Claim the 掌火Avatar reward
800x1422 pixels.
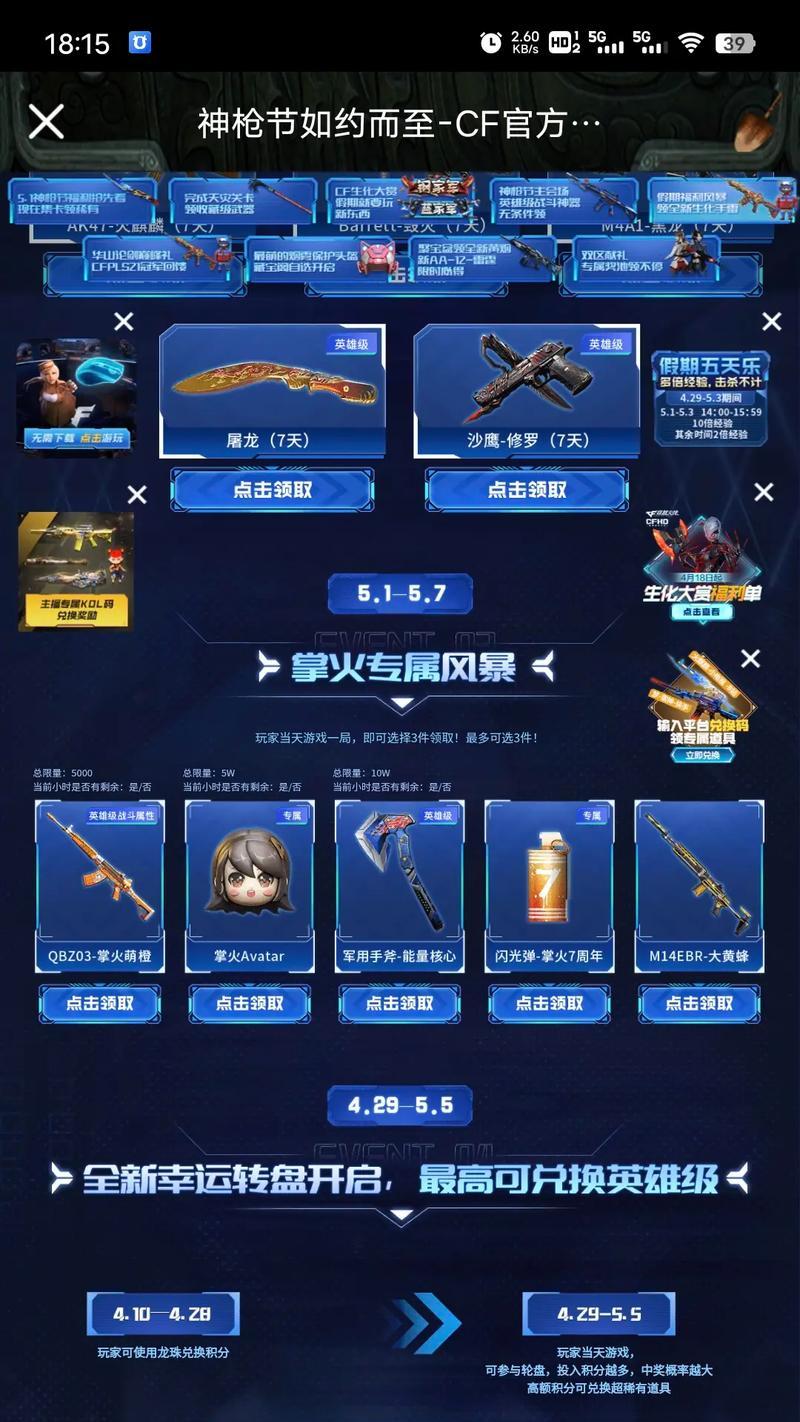pos(250,1003)
